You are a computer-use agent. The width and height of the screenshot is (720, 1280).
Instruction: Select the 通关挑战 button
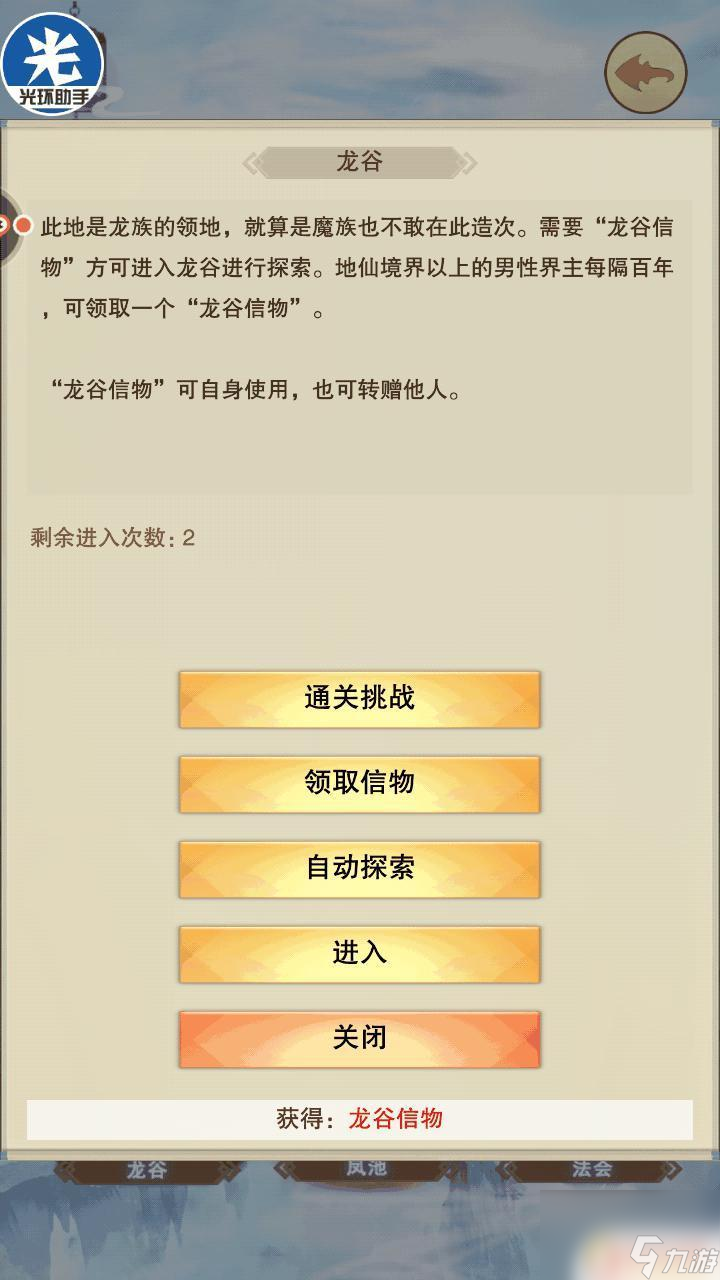pyautogui.click(x=359, y=699)
